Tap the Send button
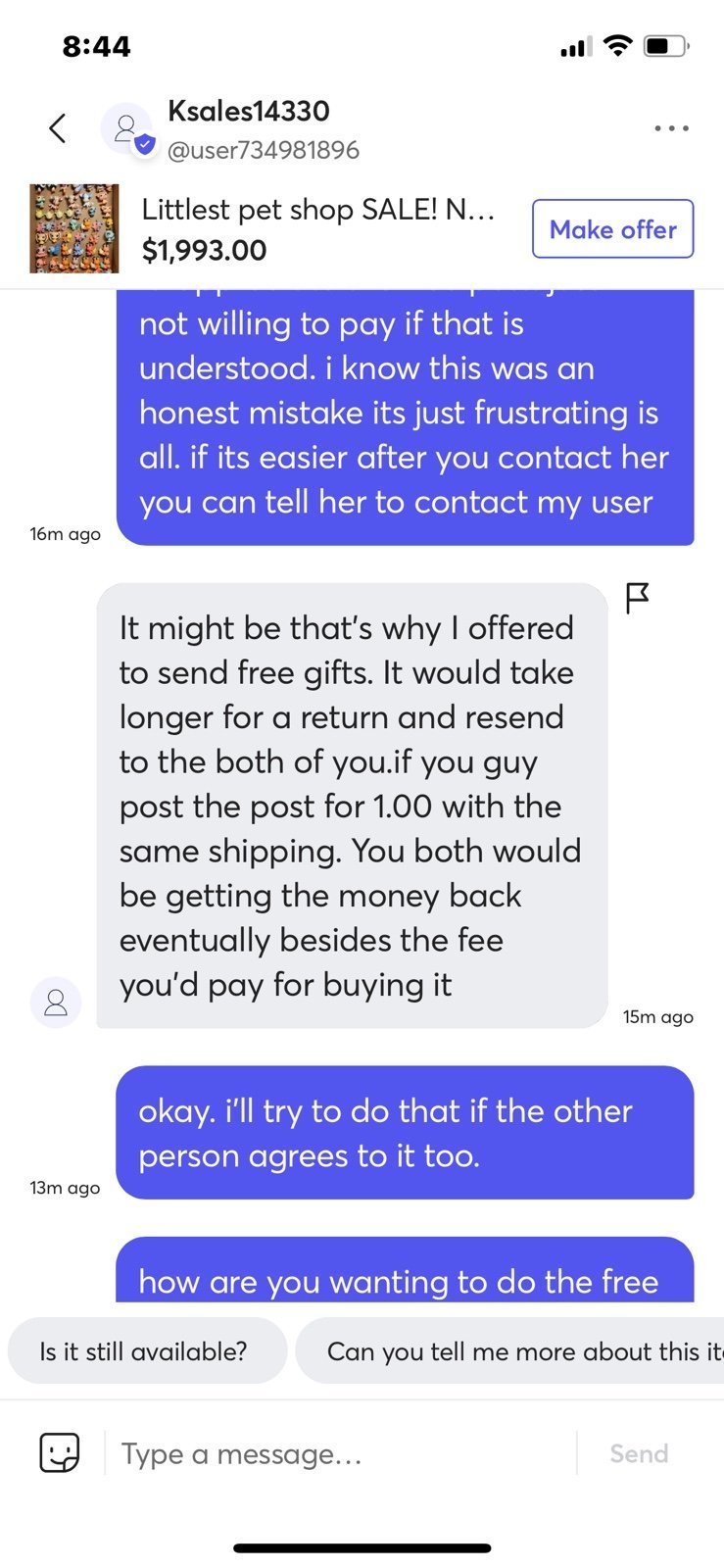Viewport: 724px width, 1568px height. 639,1453
